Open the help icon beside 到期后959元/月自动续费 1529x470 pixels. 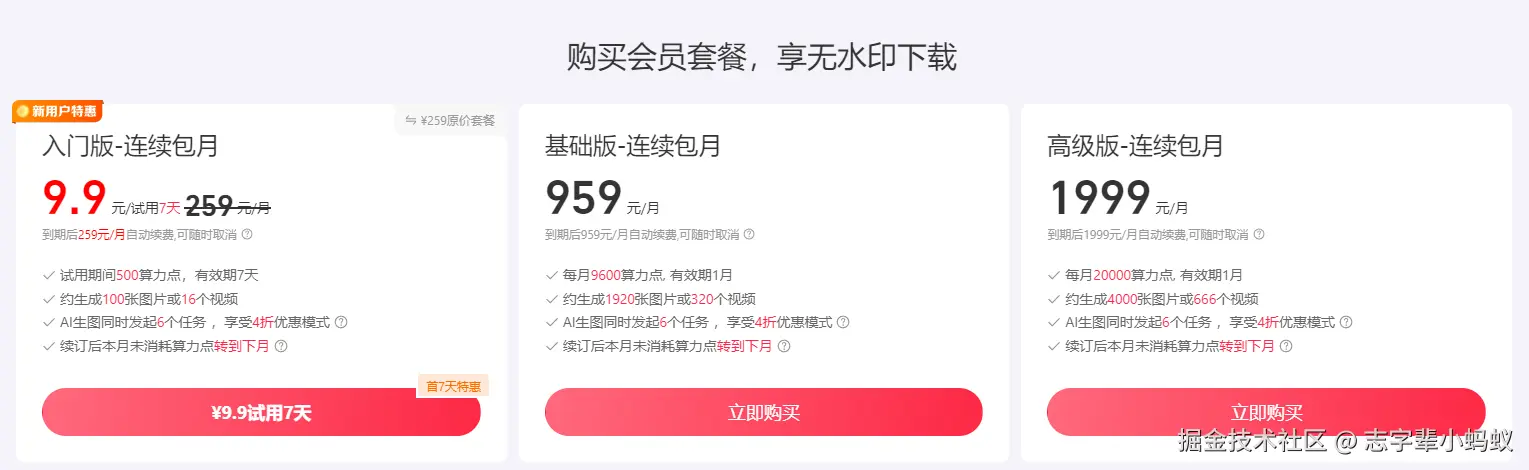[749, 235]
